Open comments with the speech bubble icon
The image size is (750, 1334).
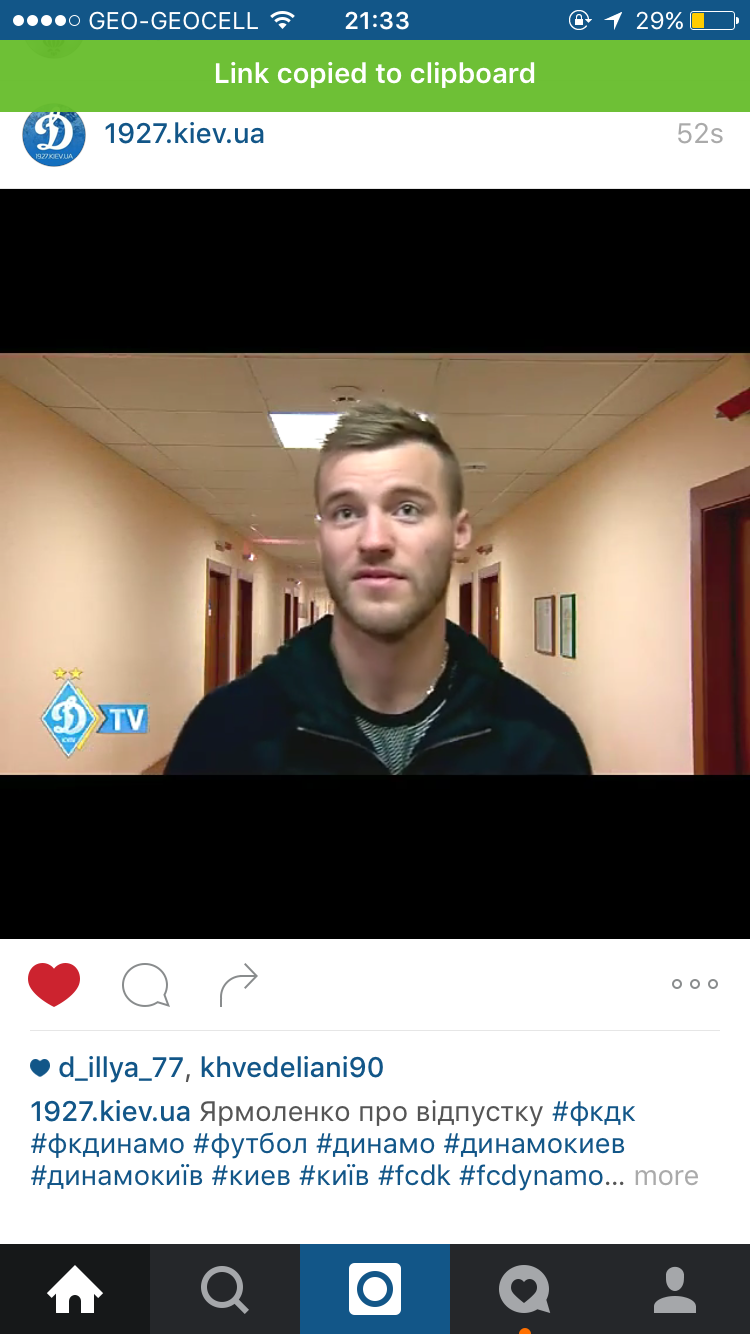coord(145,985)
